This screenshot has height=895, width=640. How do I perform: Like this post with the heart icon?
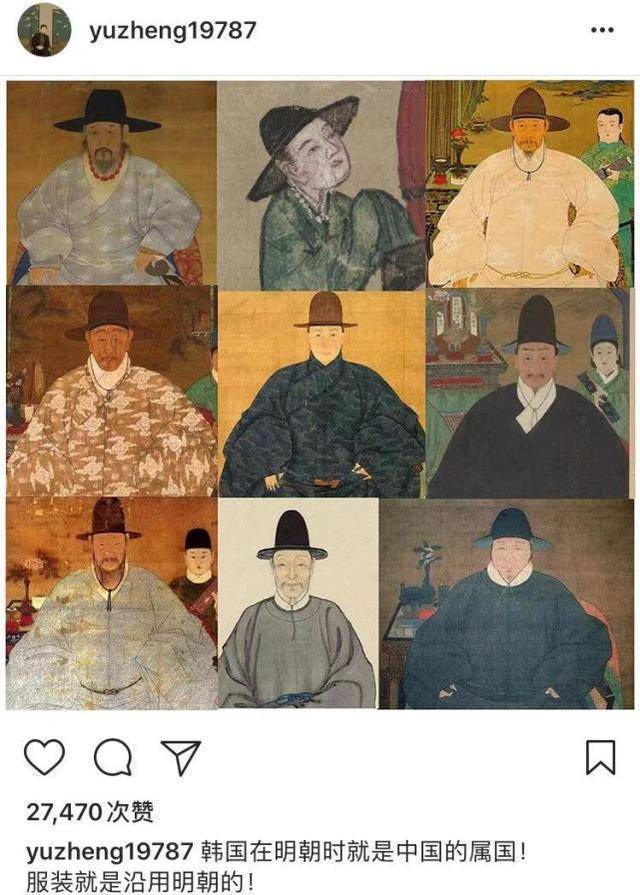[44, 757]
